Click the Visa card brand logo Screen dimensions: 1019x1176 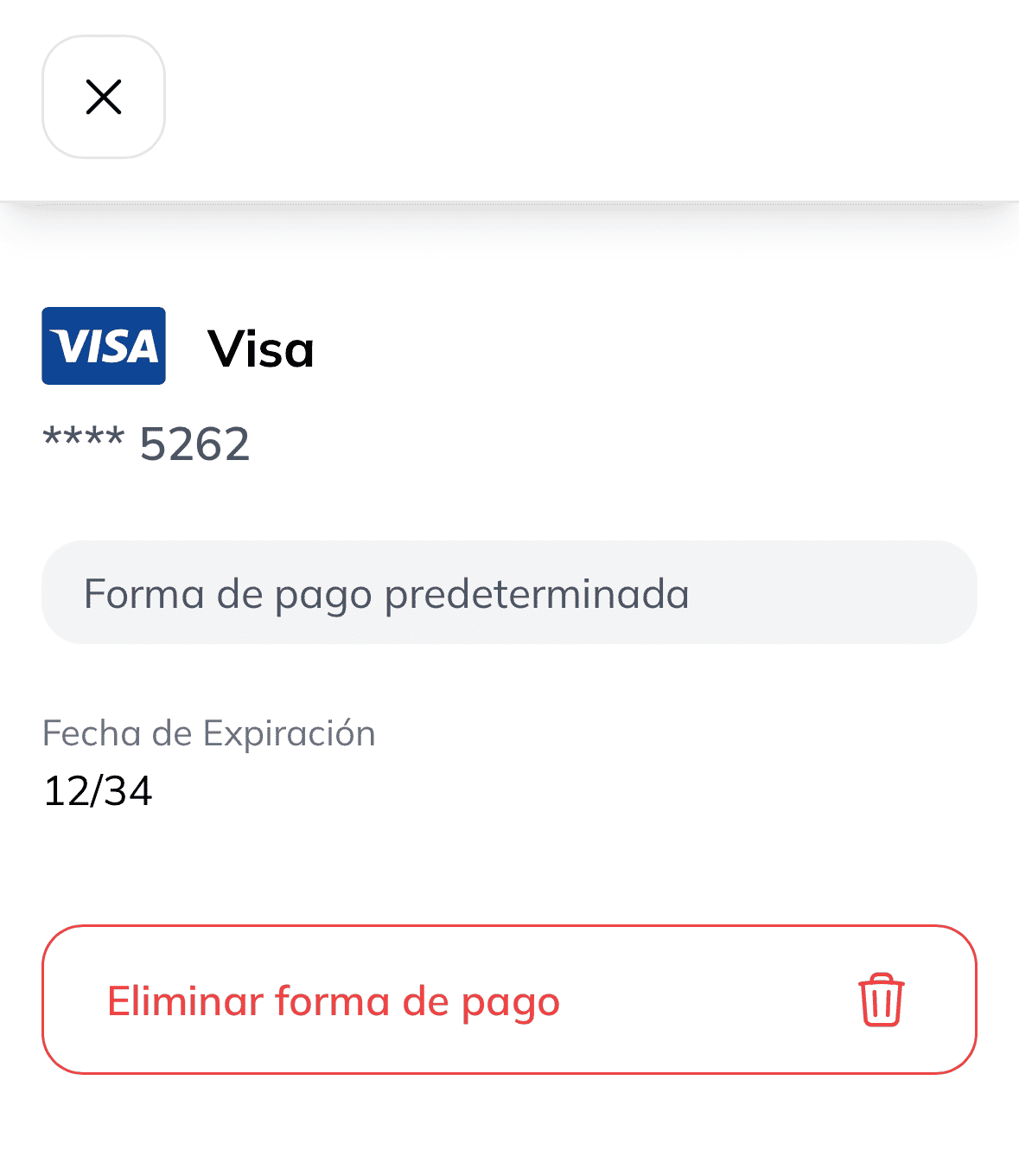[x=103, y=346]
